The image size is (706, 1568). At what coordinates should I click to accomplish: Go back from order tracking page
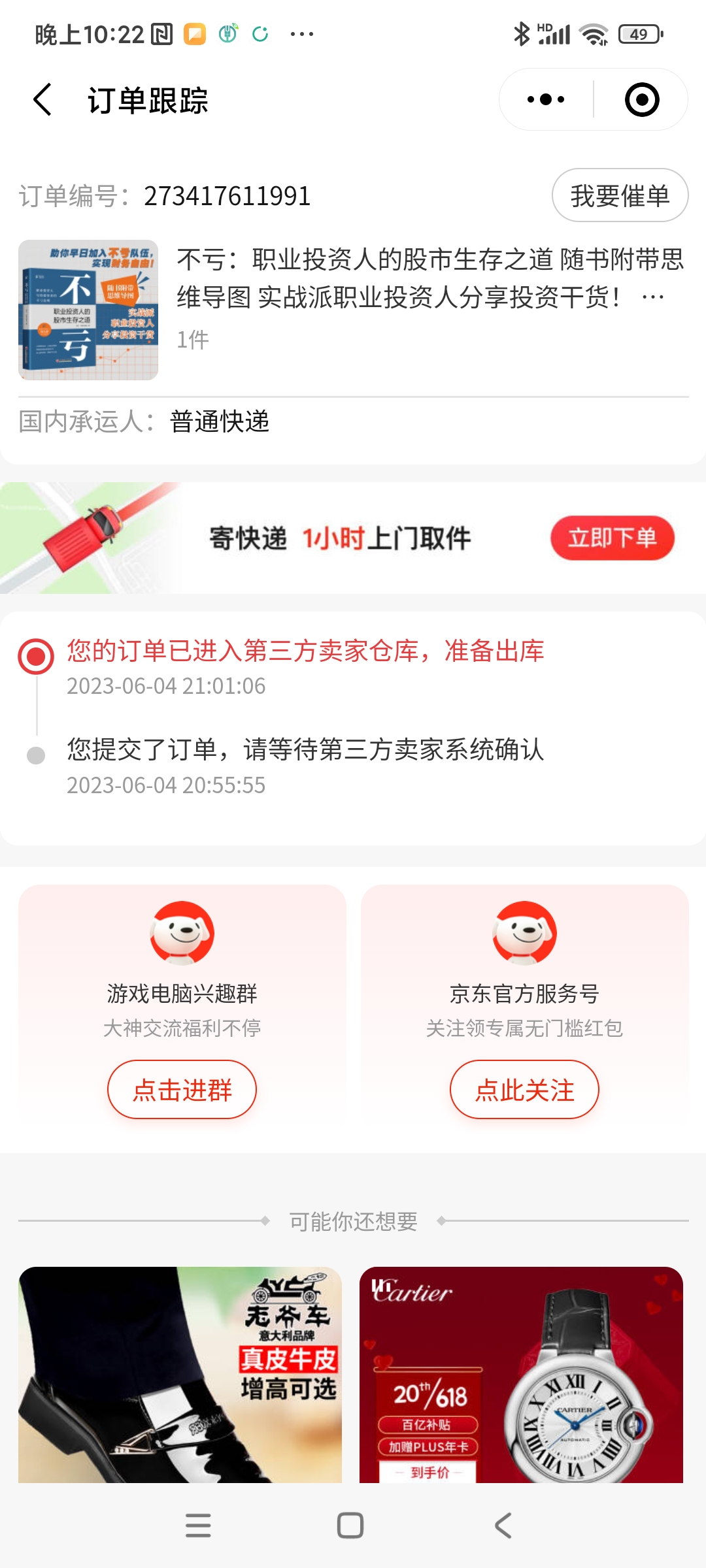tap(43, 100)
